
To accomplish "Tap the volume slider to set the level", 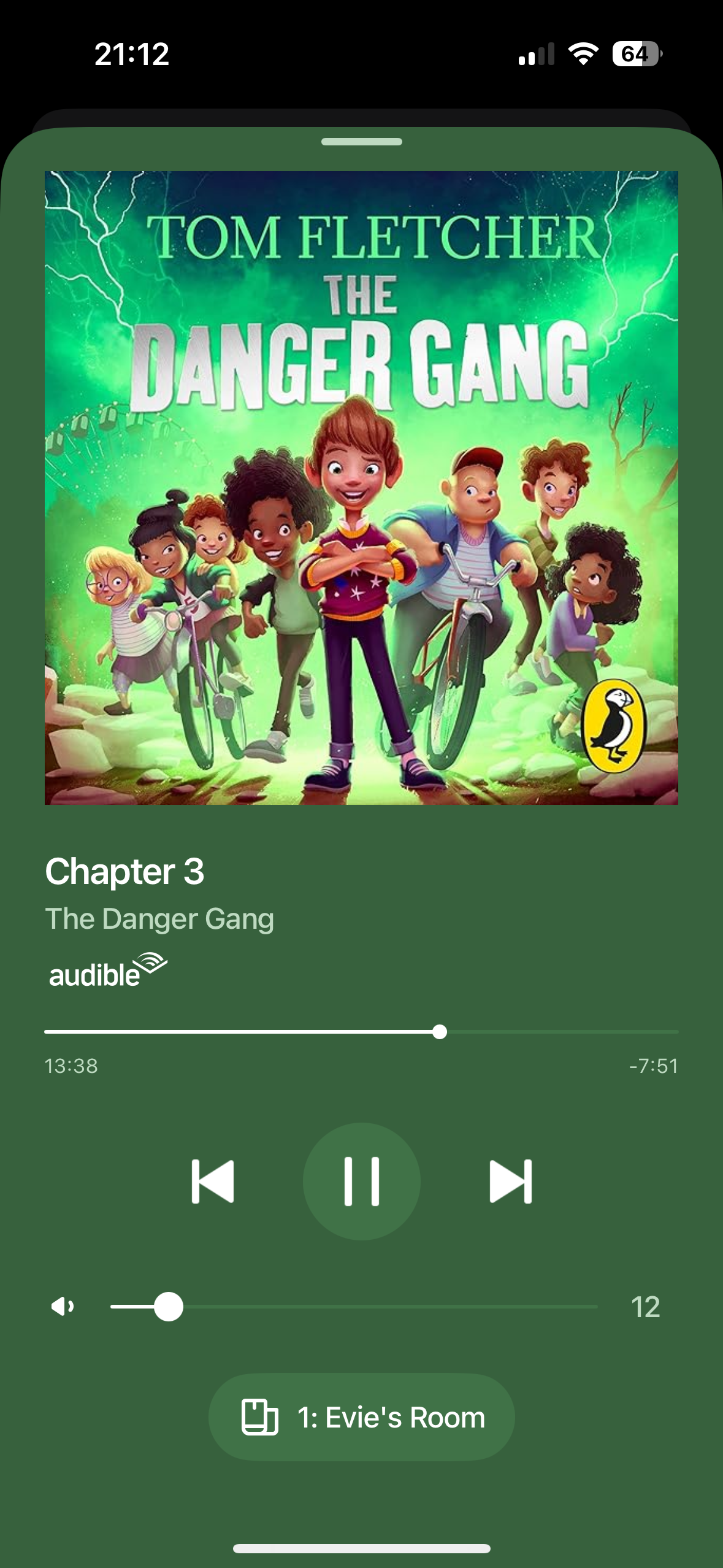I will 353,1307.
